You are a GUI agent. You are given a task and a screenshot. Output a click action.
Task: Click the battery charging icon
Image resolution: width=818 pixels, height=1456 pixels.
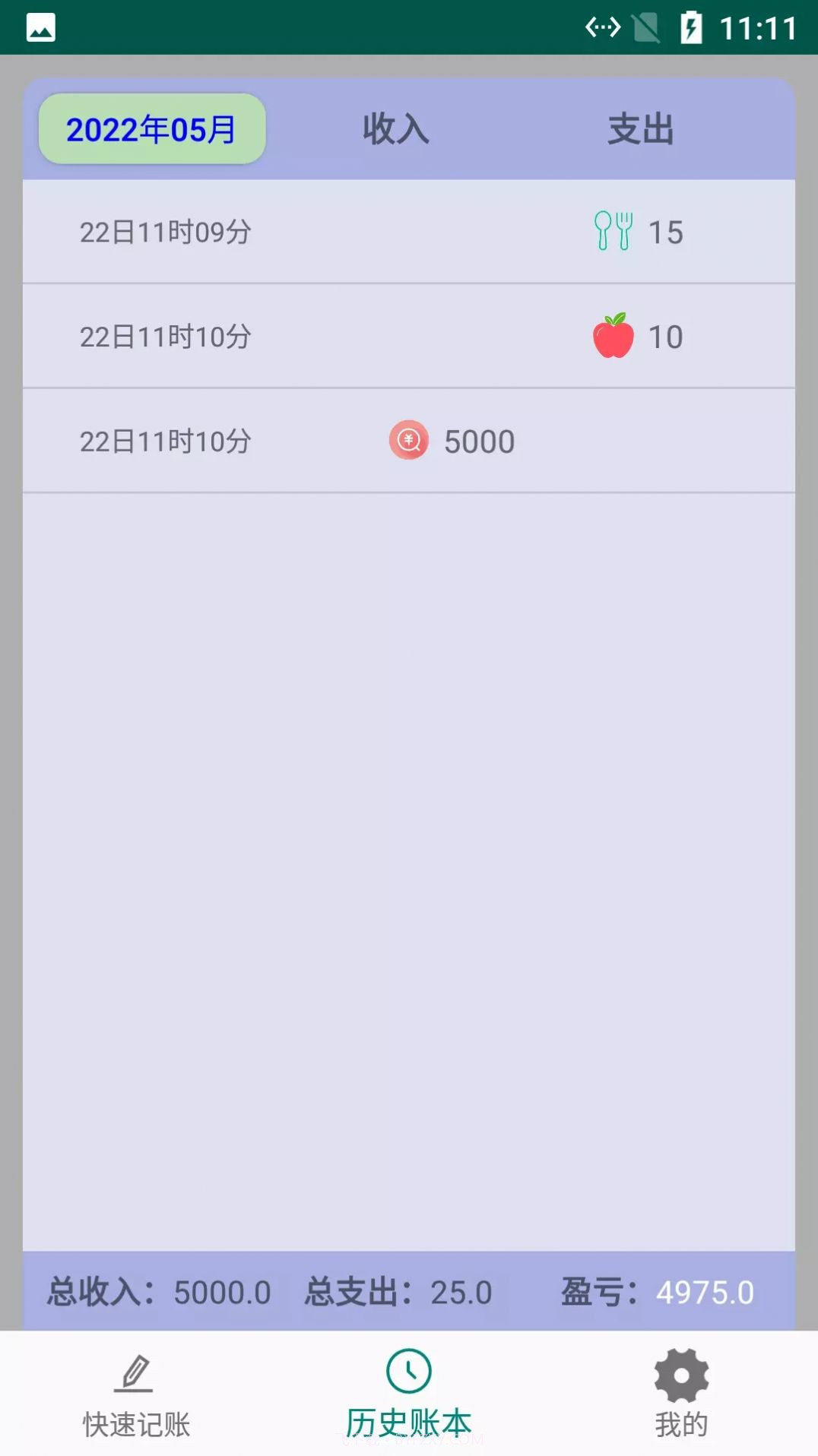(x=690, y=27)
